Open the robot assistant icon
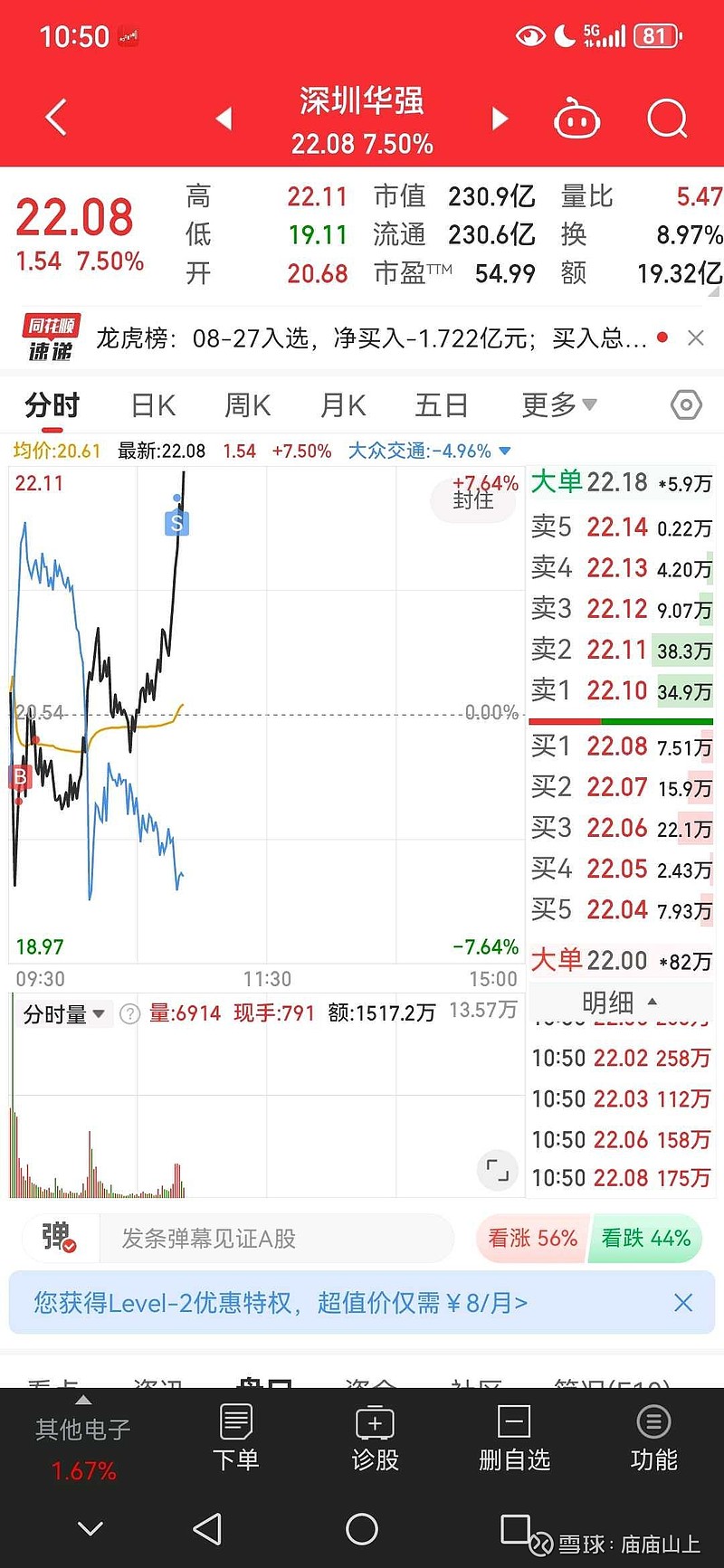 point(576,119)
